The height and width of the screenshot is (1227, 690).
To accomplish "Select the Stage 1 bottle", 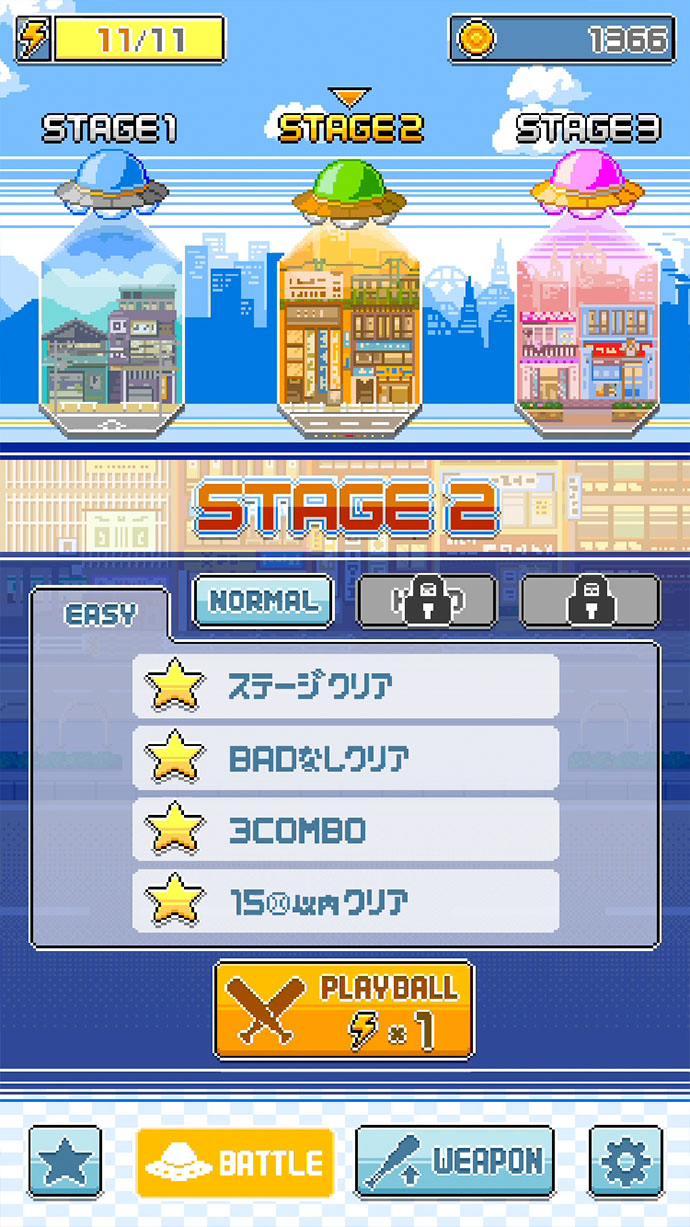I will (110, 320).
